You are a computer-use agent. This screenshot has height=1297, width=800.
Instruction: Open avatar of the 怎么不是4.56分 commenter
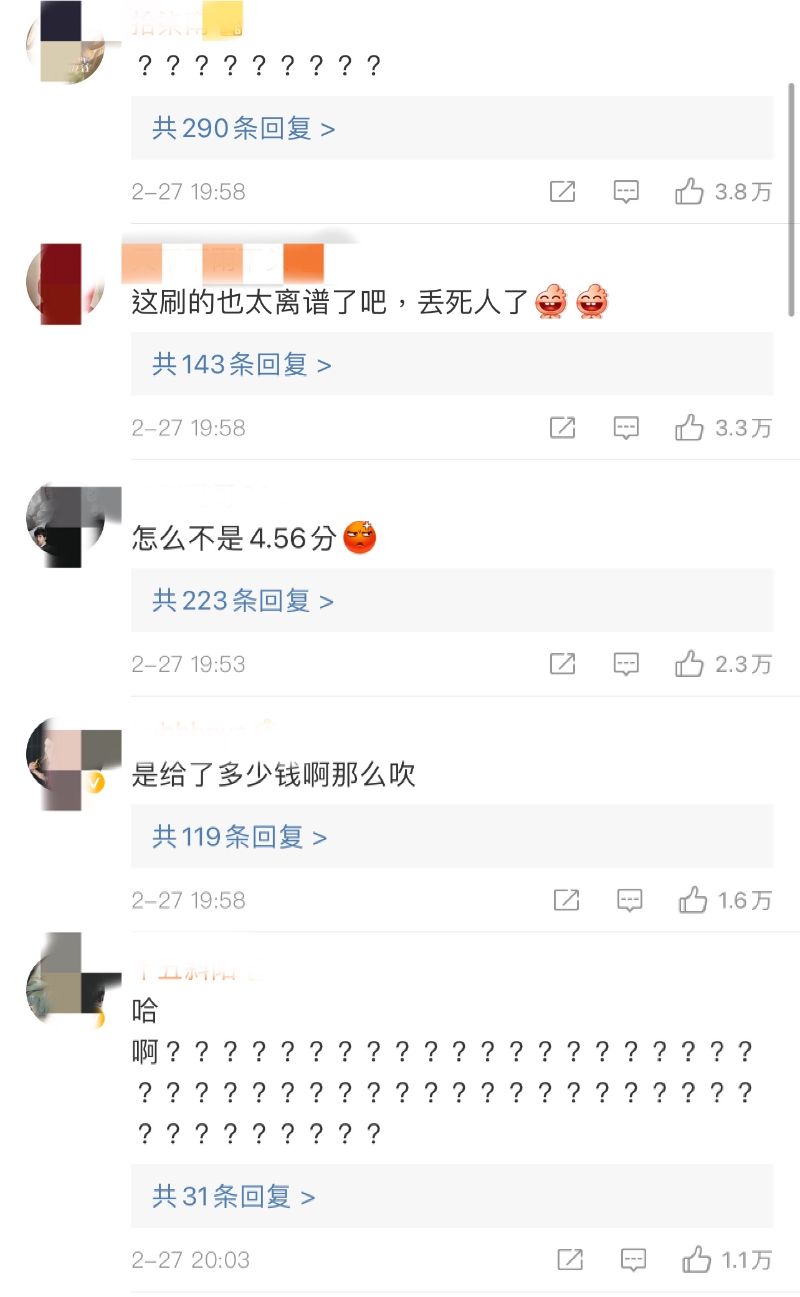point(66,526)
